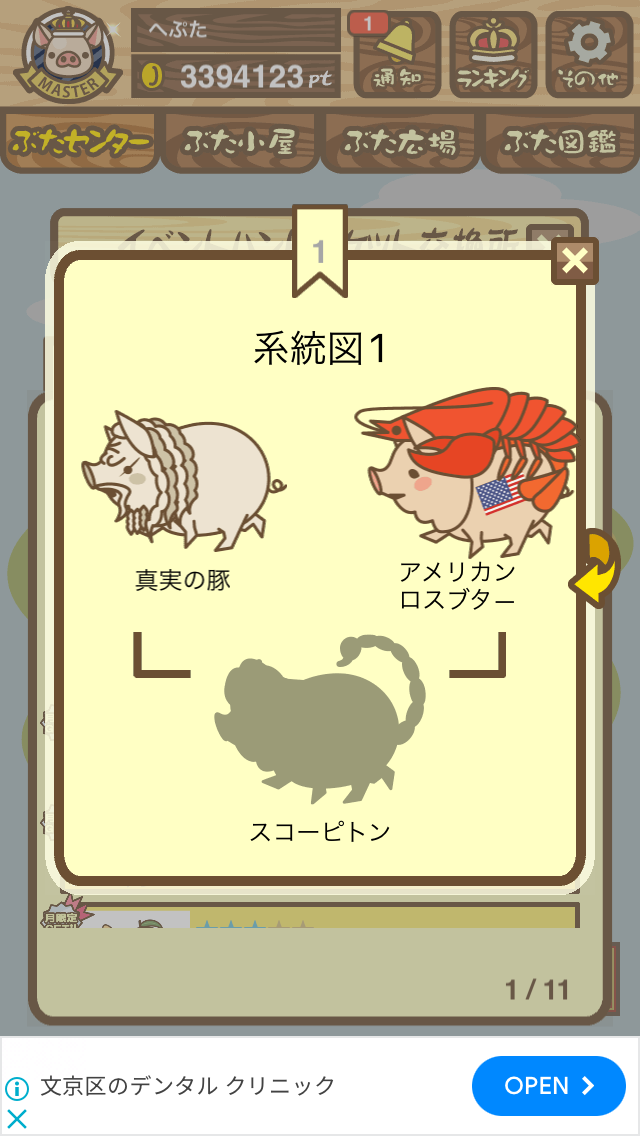Image resolution: width=640 pixels, height=1136 pixels.
Task: Tap the MASTER pig profile badge
Action: [67, 55]
